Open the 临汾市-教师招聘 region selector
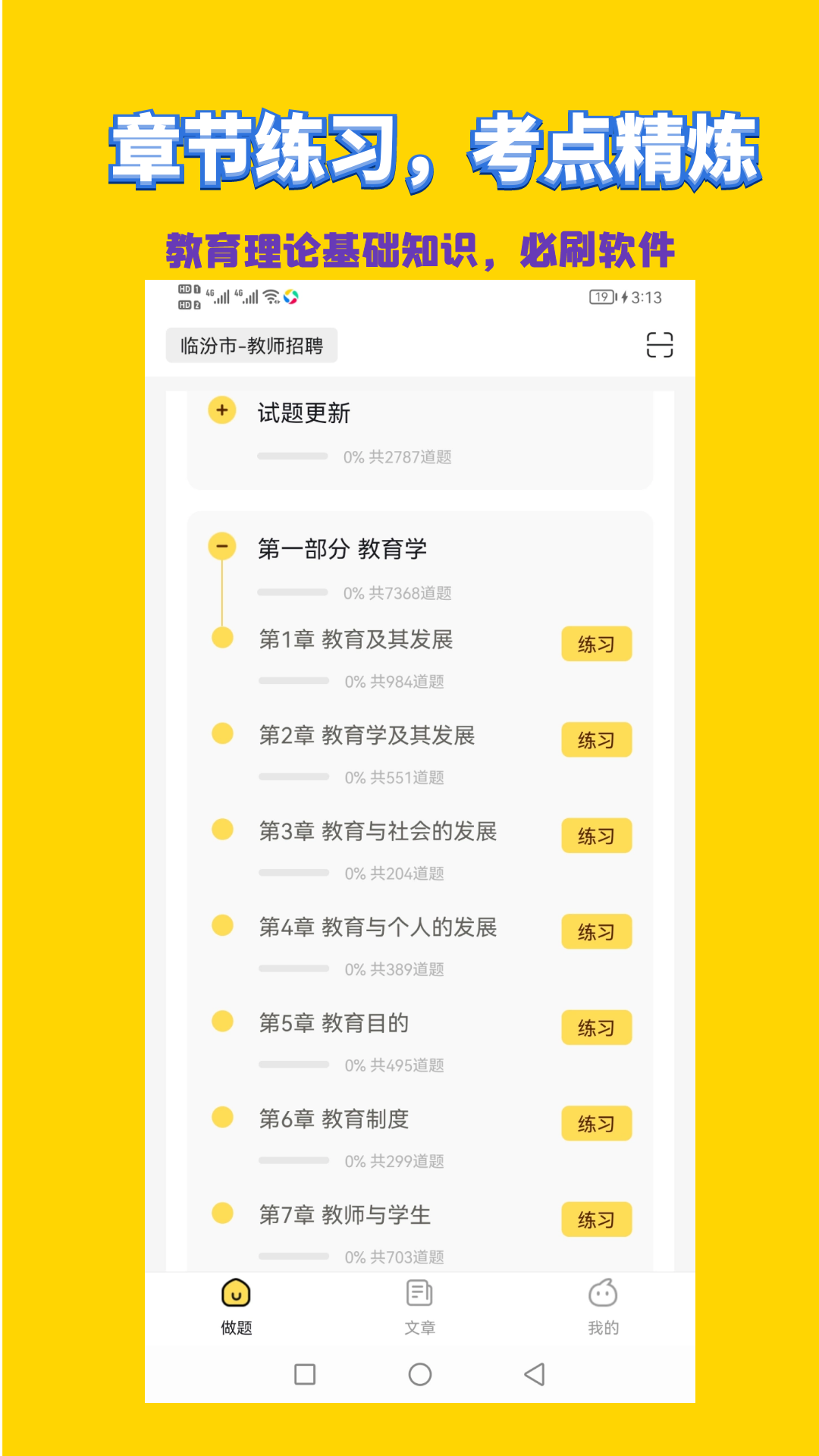819x1456 pixels. click(x=251, y=345)
